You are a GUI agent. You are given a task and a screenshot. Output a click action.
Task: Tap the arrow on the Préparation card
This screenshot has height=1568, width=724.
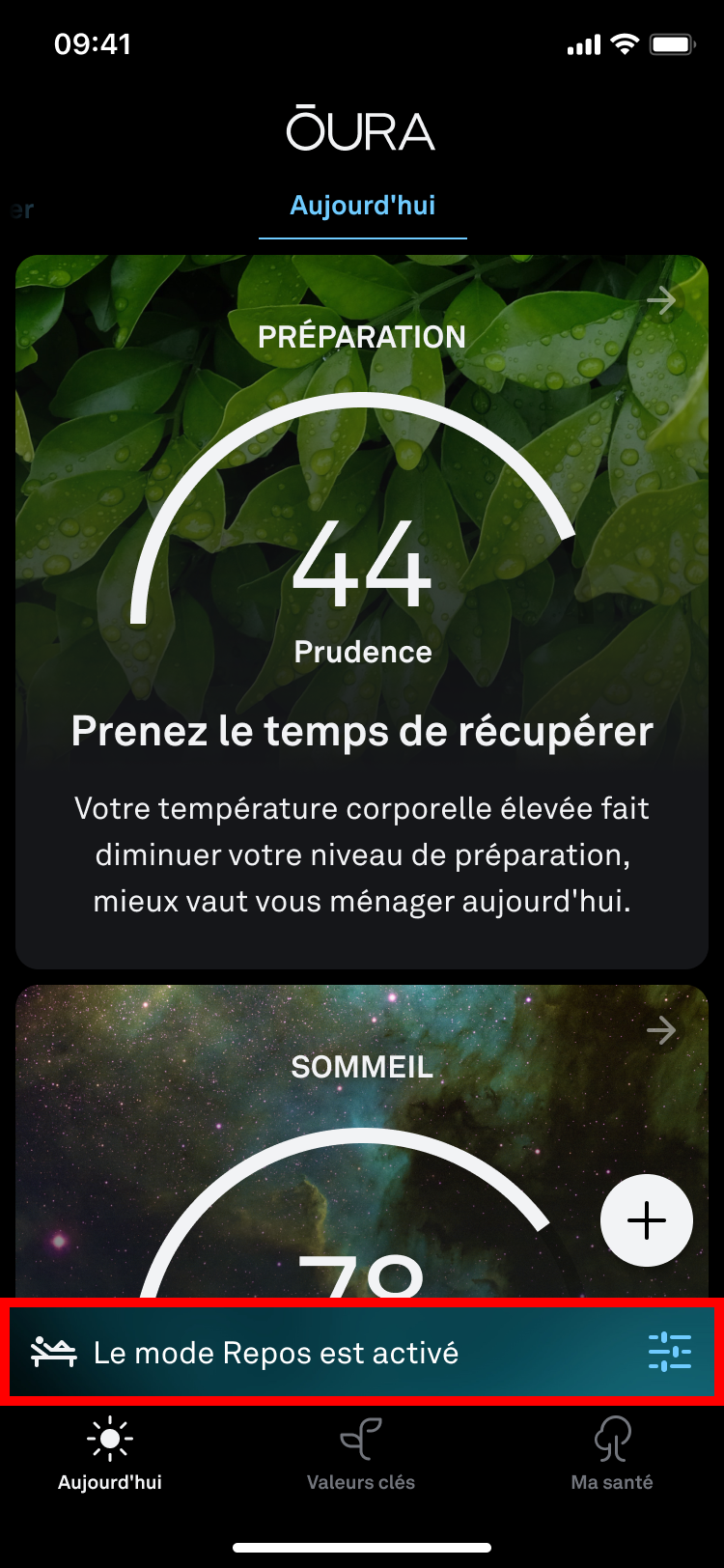pyautogui.click(x=661, y=301)
